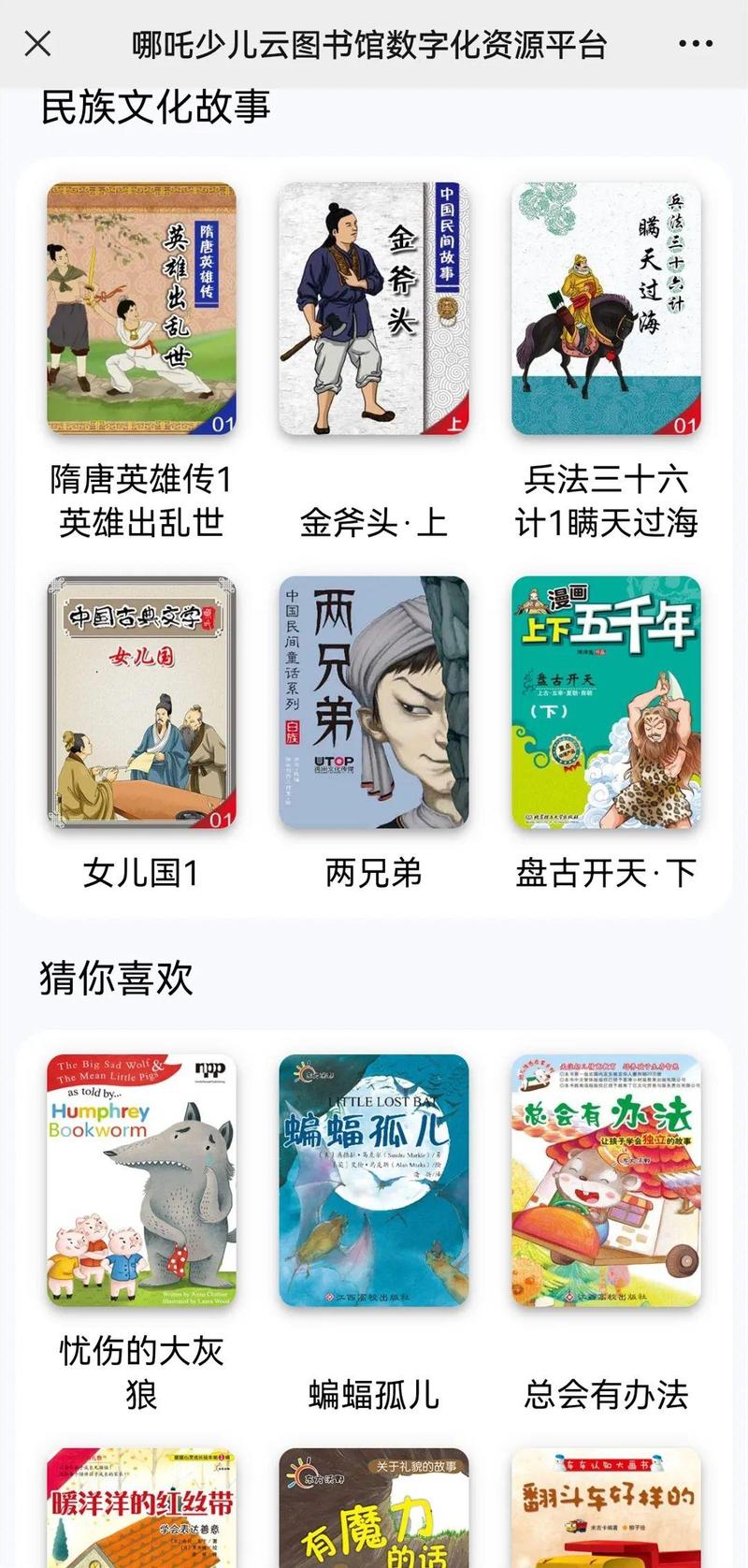Image resolution: width=748 pixels, height=1568 pixels.
Task: Open book 有魔力的话
Action: click(x=374, y=1508)
